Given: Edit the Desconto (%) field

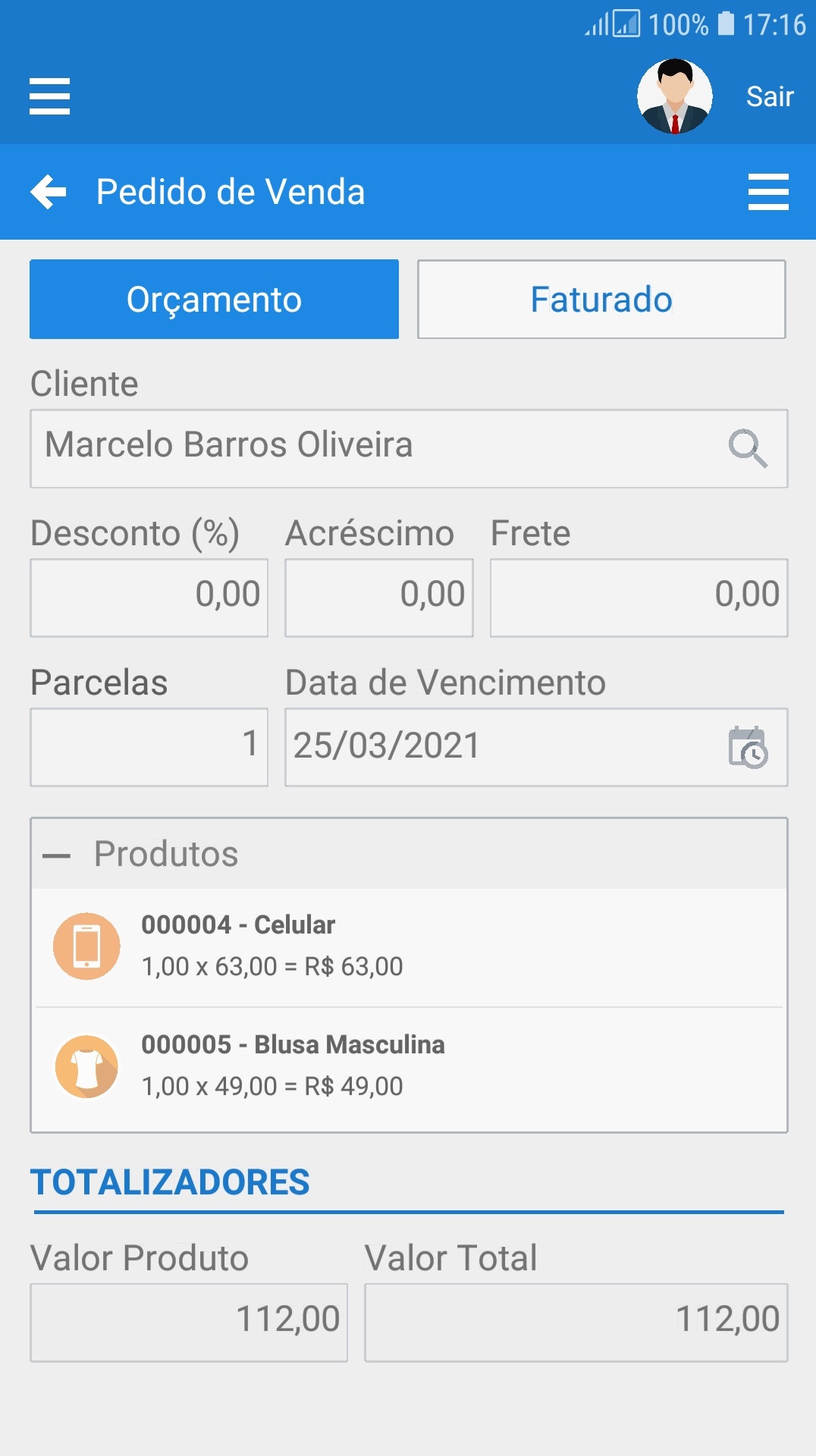Looking at the screenshot, I should (149, 598).
